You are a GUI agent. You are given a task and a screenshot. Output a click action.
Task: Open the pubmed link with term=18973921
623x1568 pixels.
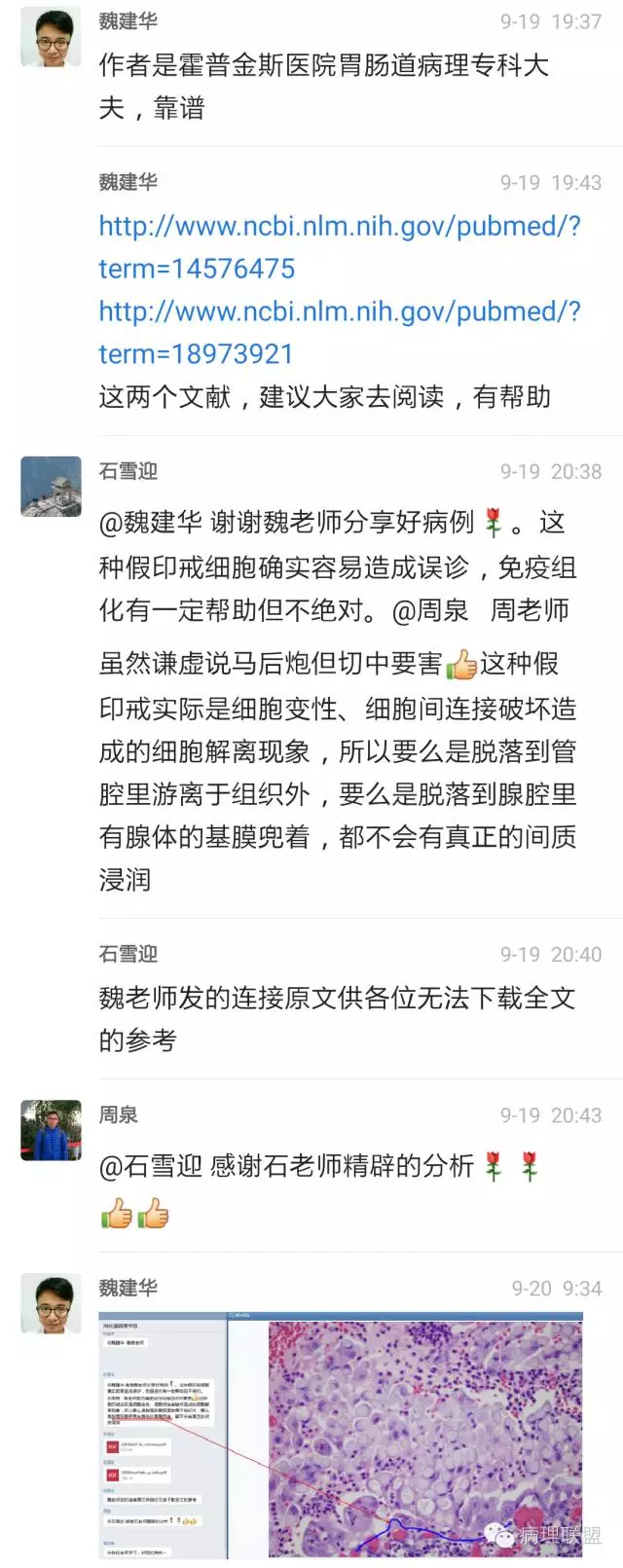(x=339, y=332)
